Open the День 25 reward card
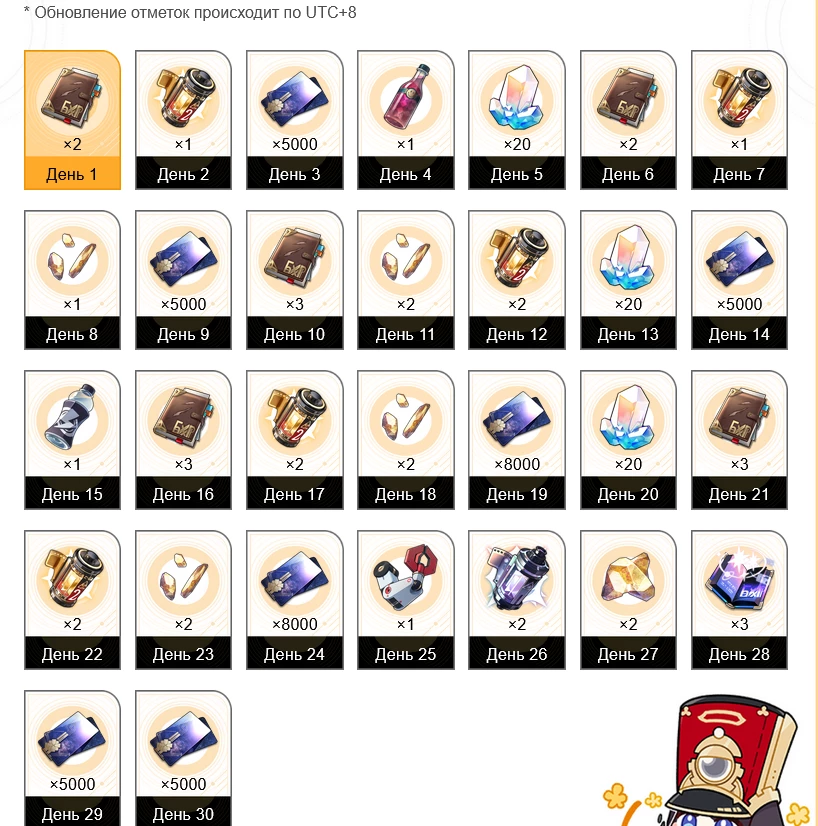818x826 pixels. click(405, 600)
